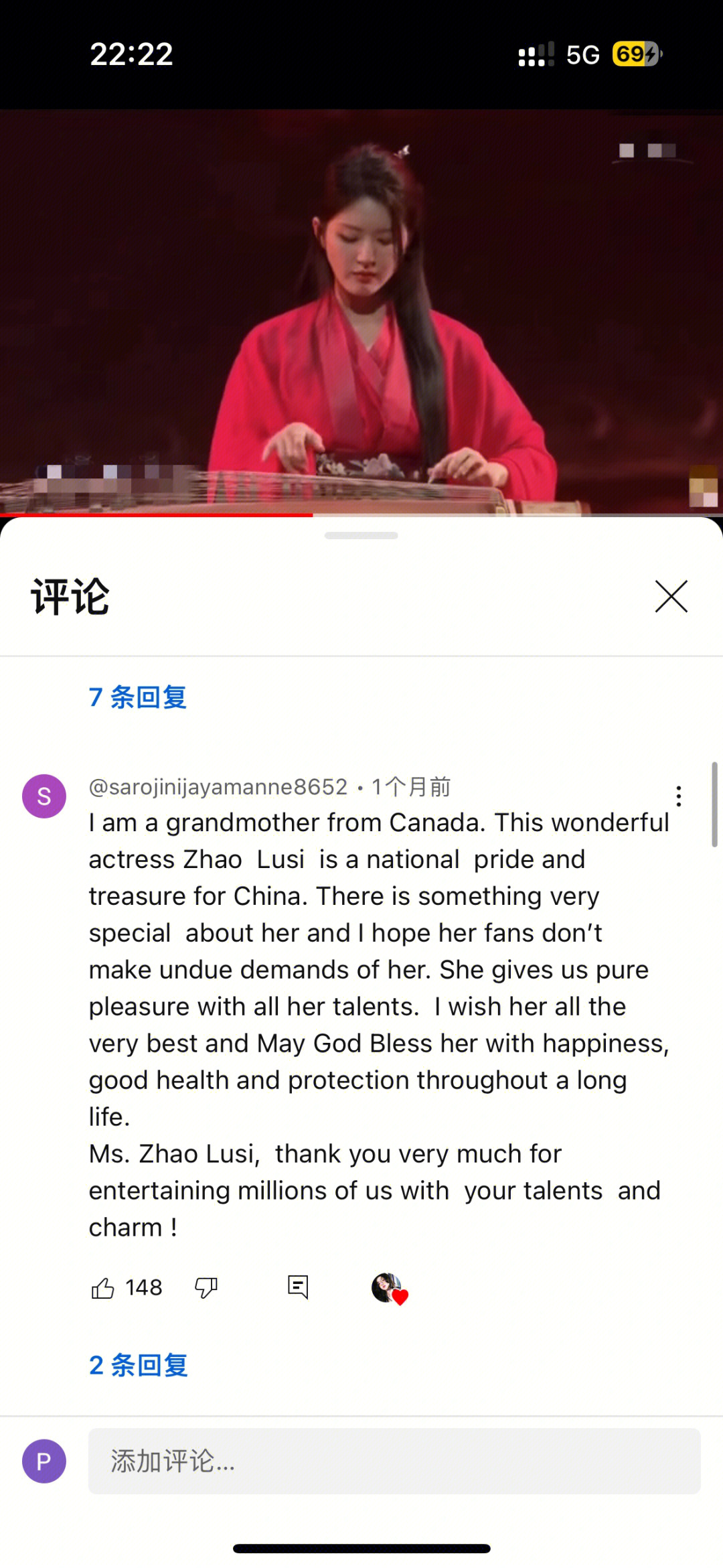The image size is (723, 1568).
Task: Dislike the grandmother from Canada comment
Action: coord(206,1287)
